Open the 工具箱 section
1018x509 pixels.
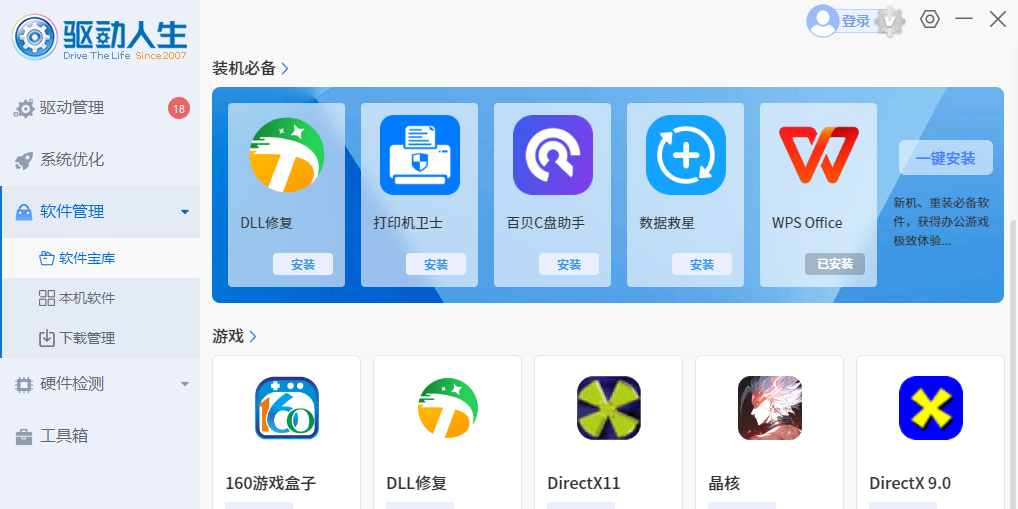point(64,436)
